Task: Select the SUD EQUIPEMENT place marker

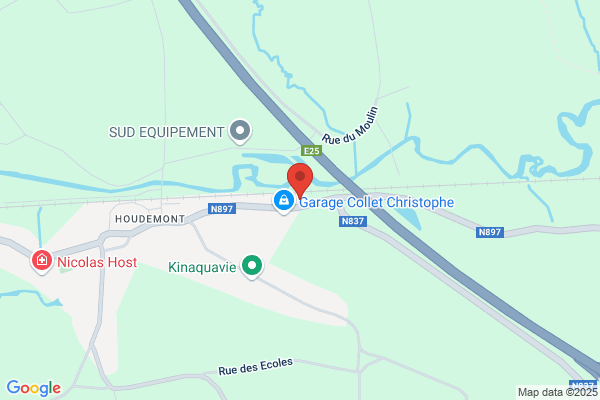Action: click(x=240, y=131)
